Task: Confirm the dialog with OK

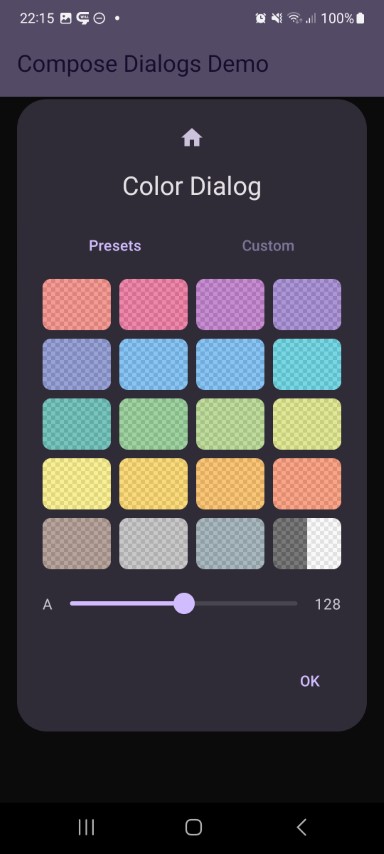Action: coord(310,681)
